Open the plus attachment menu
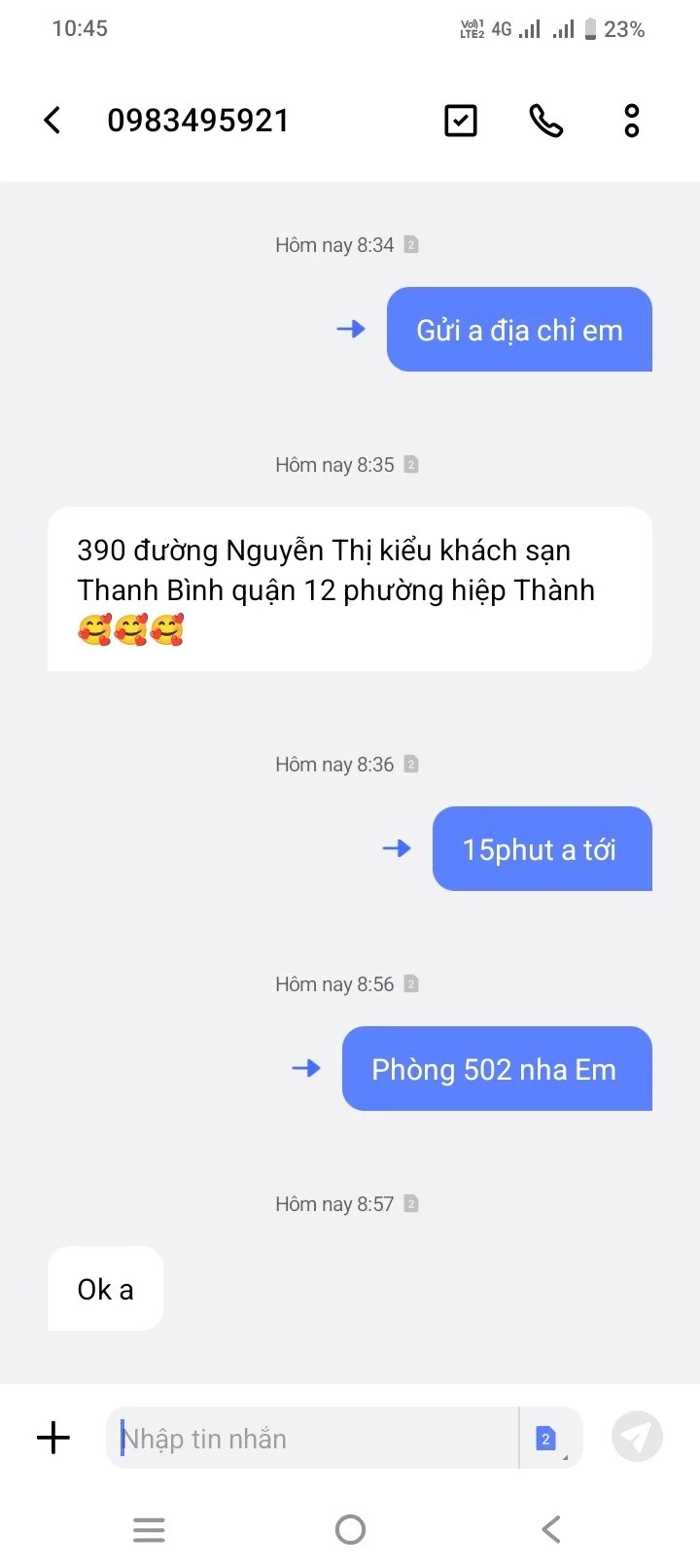Viewport: 700px width, 1568px height. (53, 1438)
